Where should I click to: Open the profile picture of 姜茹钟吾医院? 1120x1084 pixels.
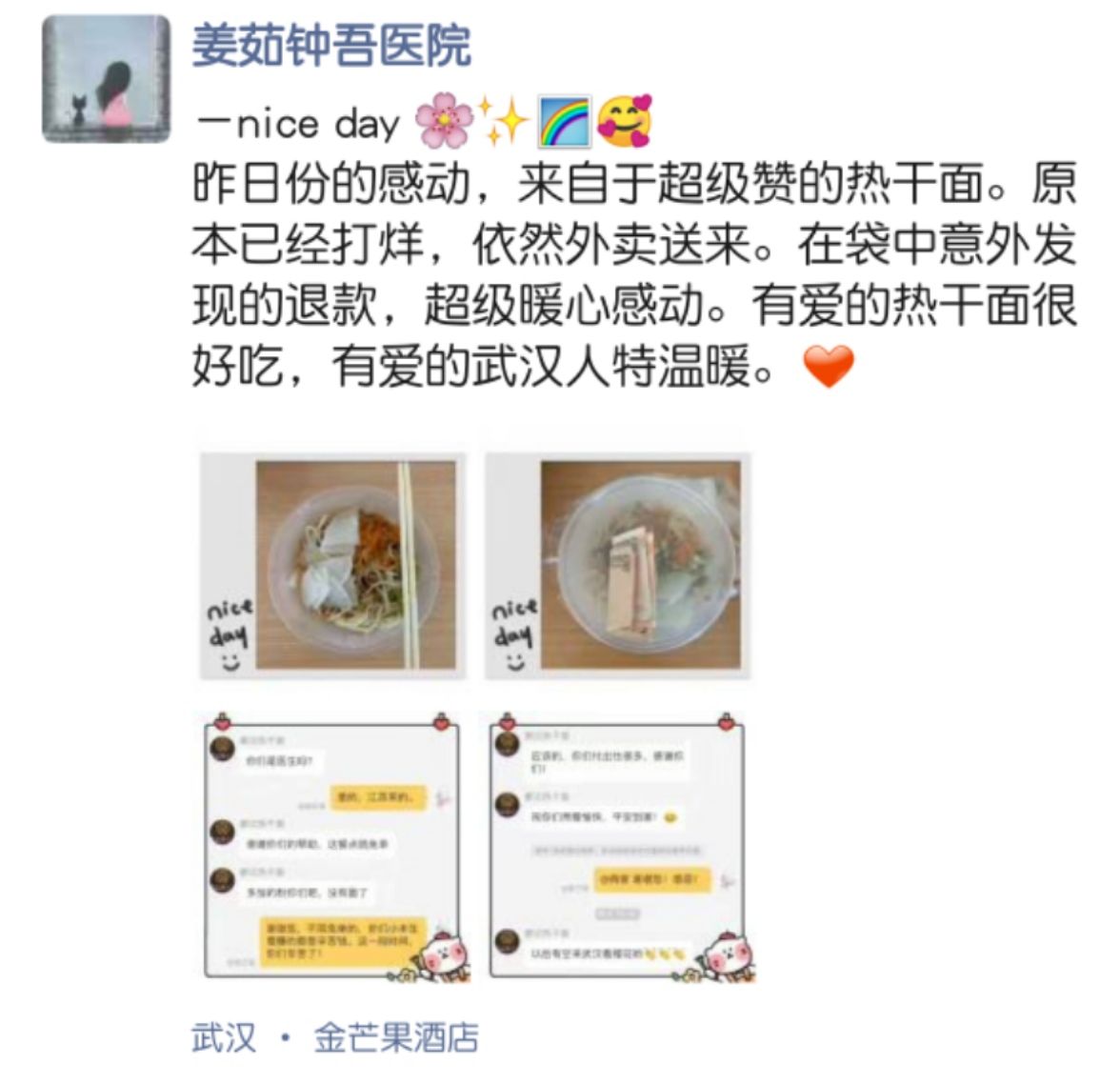coord(106,79)
